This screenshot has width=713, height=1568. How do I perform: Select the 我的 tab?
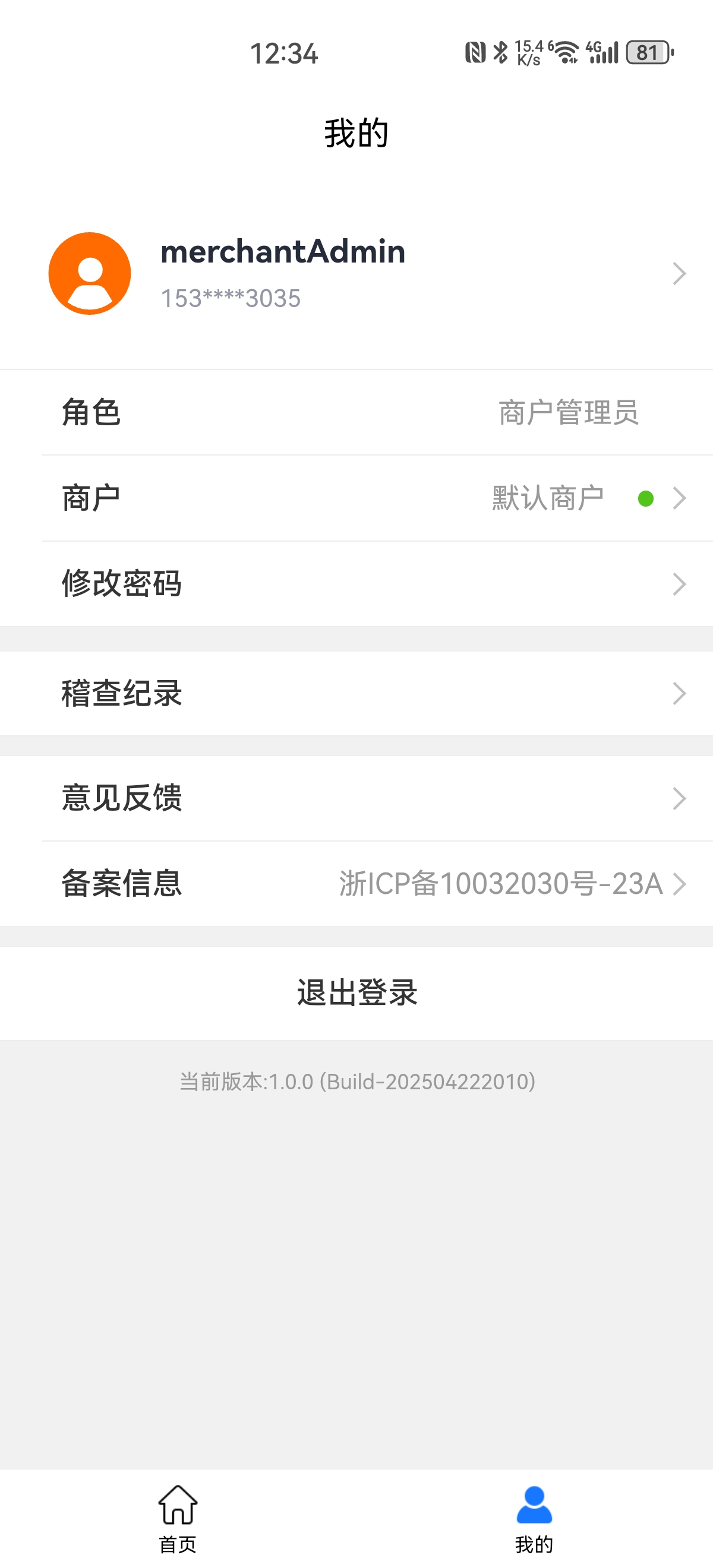tap(534, 1519)
